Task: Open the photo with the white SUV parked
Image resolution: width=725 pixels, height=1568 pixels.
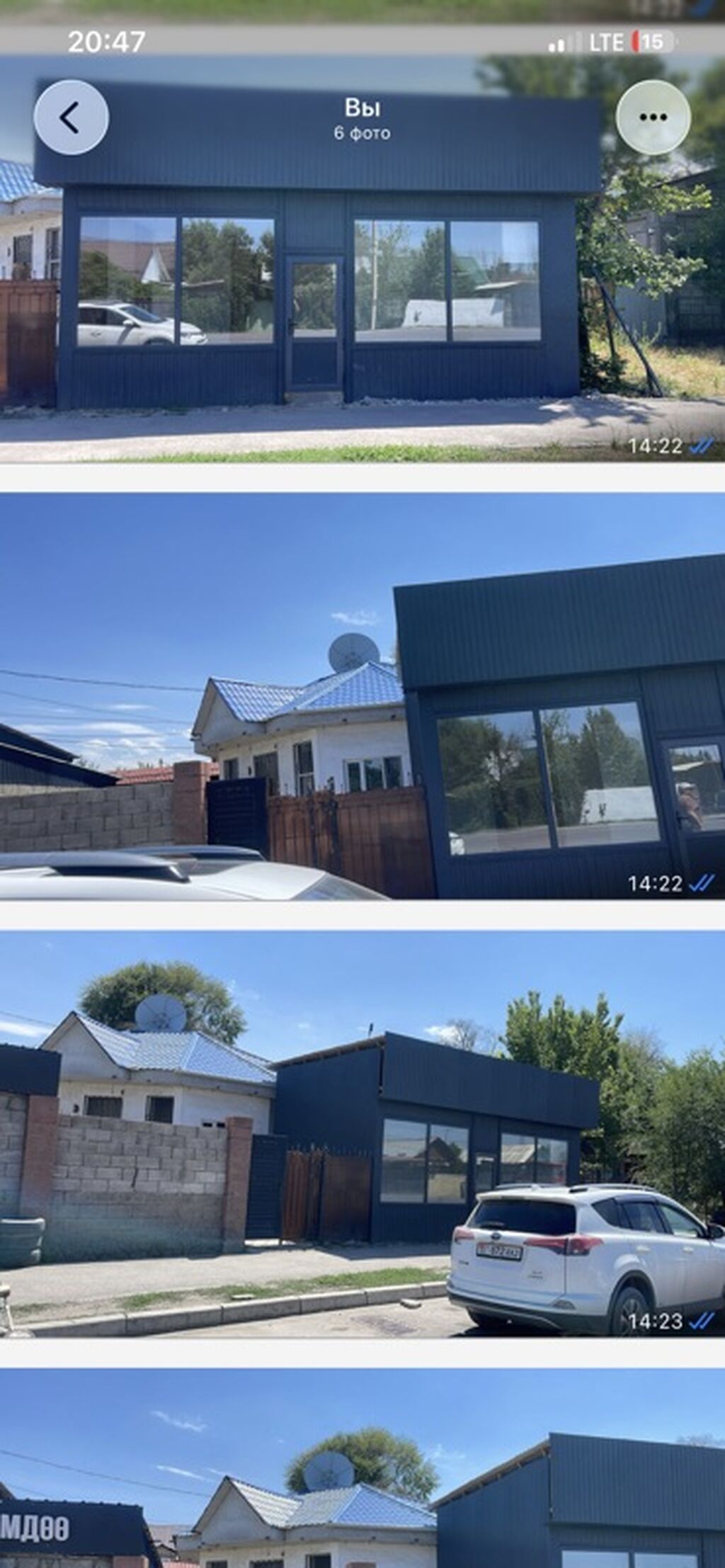Action: [362, 1134]
